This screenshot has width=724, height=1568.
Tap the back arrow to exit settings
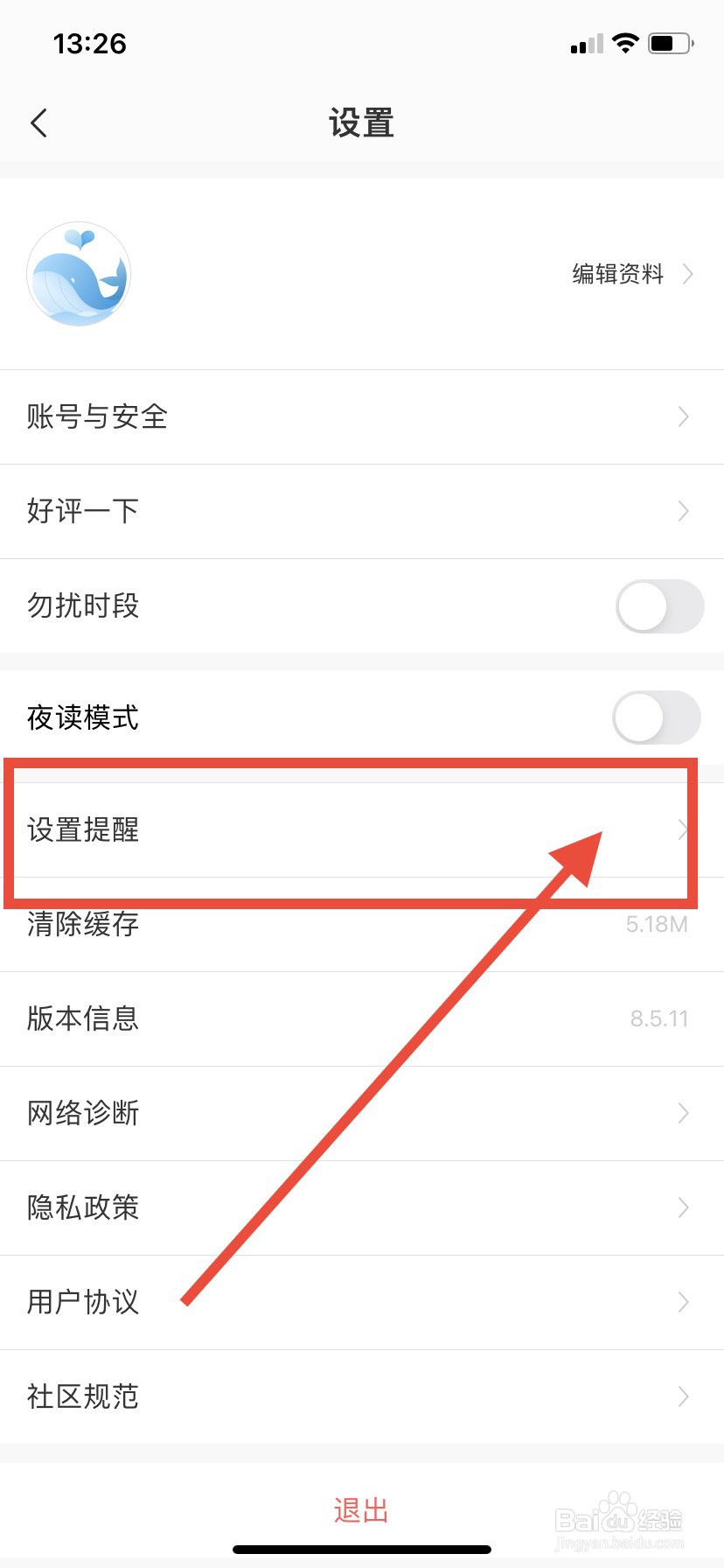click(x=38, y=122)
